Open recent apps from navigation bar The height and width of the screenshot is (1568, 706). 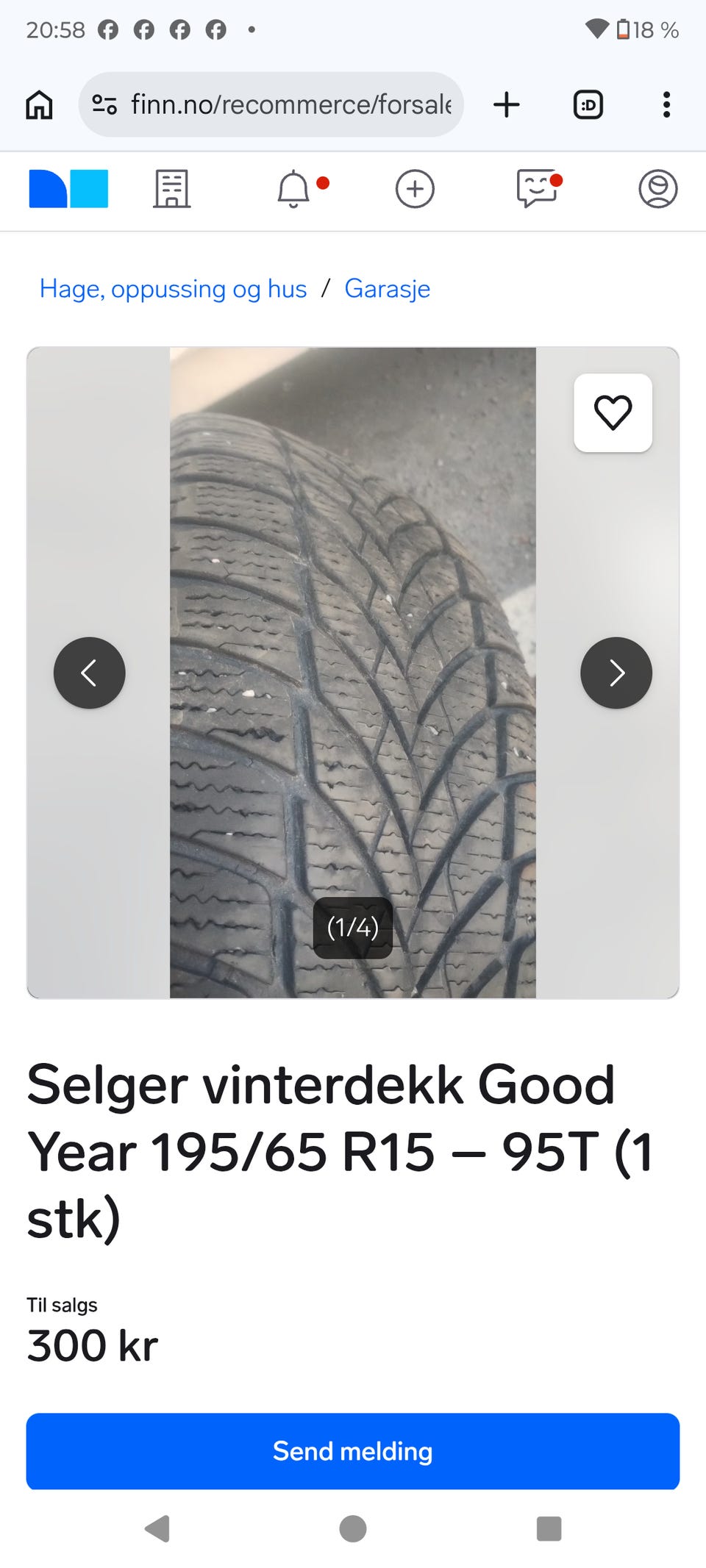coord(549,1529)
